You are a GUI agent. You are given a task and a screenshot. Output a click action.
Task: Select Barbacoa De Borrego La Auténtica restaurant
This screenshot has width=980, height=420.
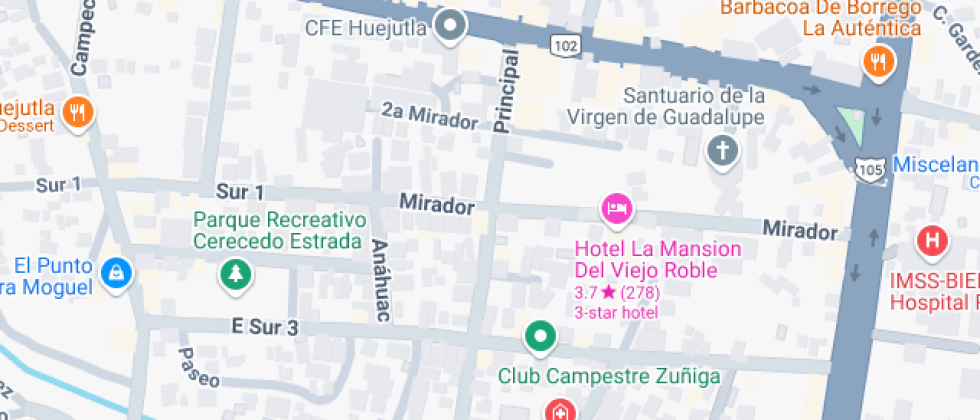pyautogui.click(x=878, y=62)
